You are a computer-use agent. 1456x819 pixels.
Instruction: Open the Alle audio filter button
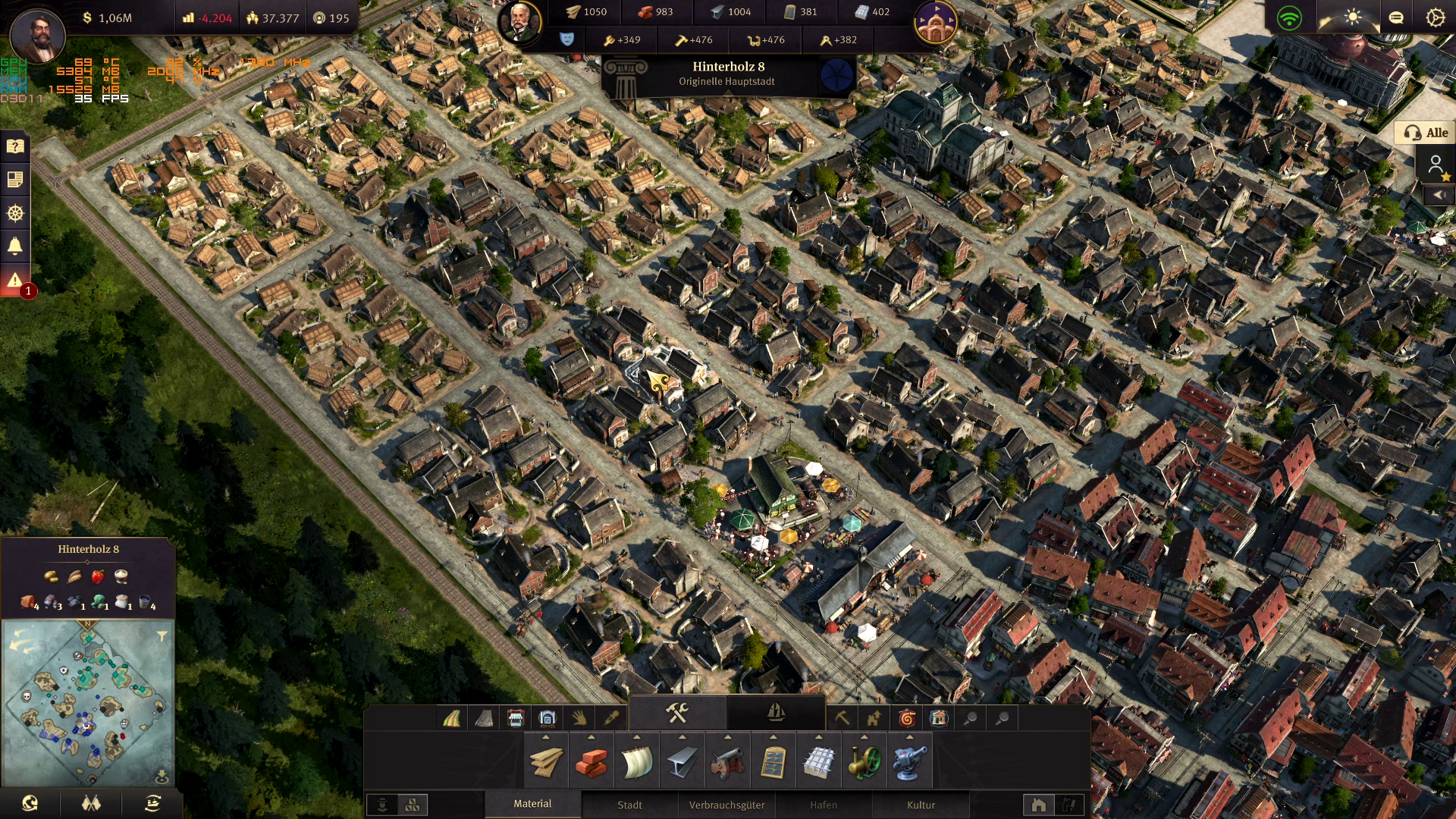point(1426,133)
